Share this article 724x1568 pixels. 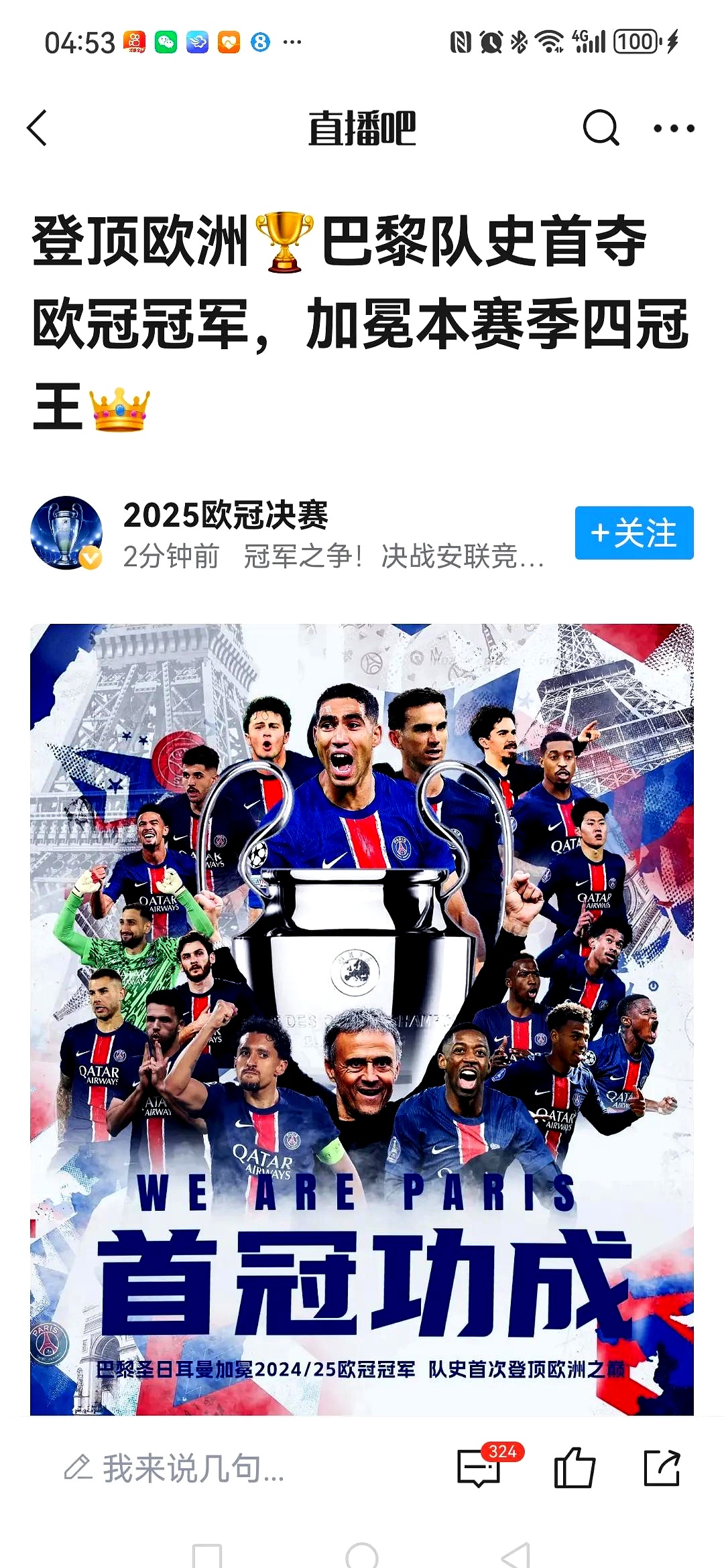pos(662,1467)
